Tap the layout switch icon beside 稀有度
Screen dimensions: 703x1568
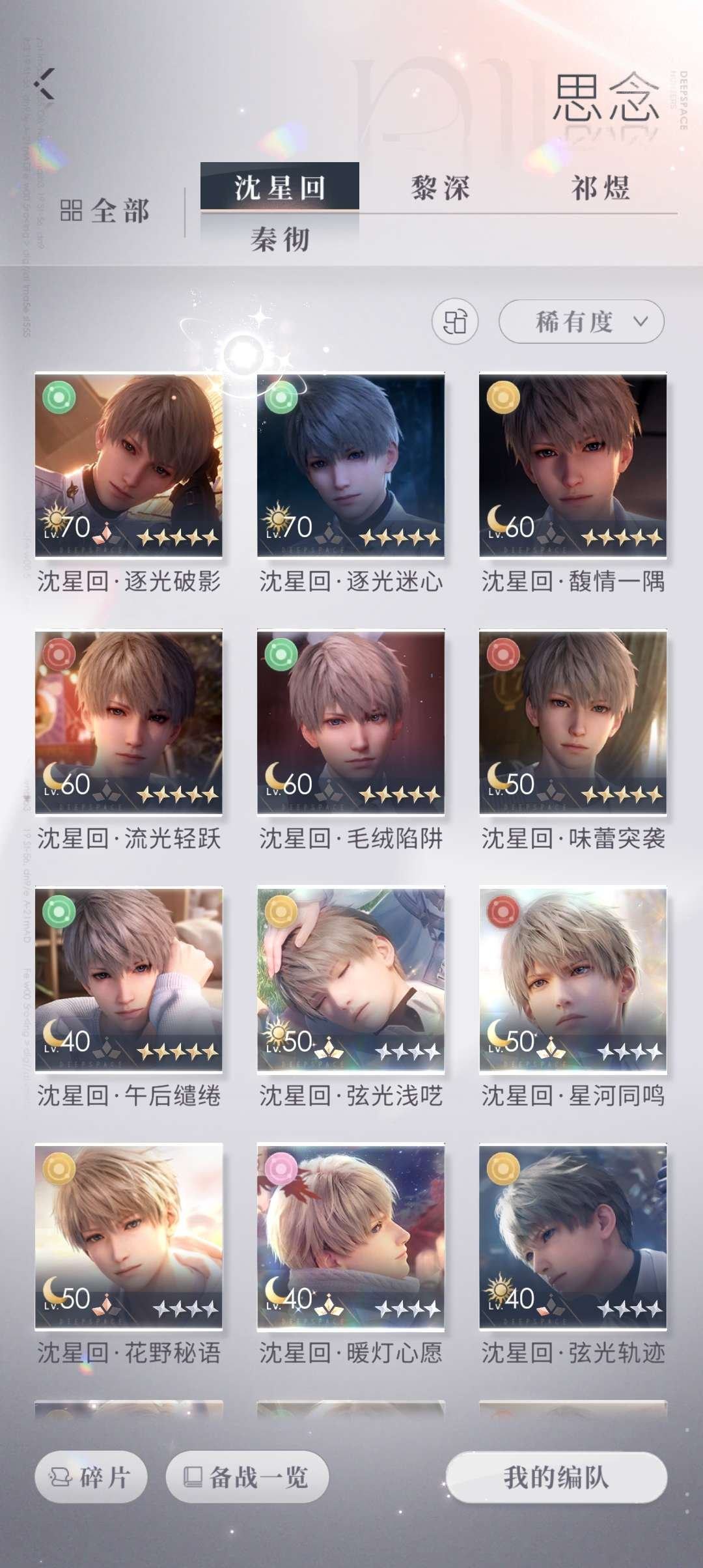coord(455,322)
